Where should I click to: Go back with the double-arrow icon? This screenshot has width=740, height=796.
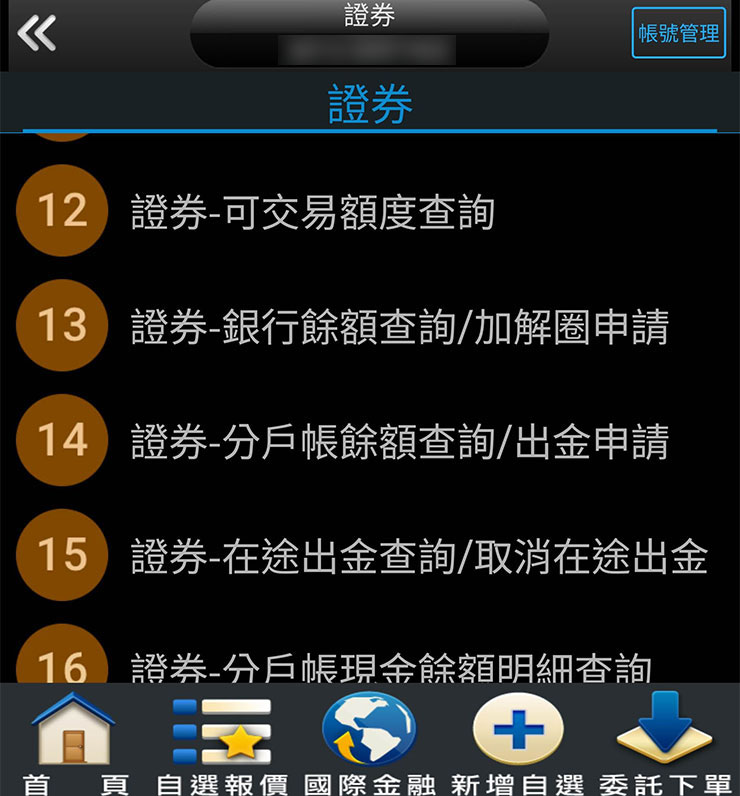pyautogui.click(x=37, y=34)
